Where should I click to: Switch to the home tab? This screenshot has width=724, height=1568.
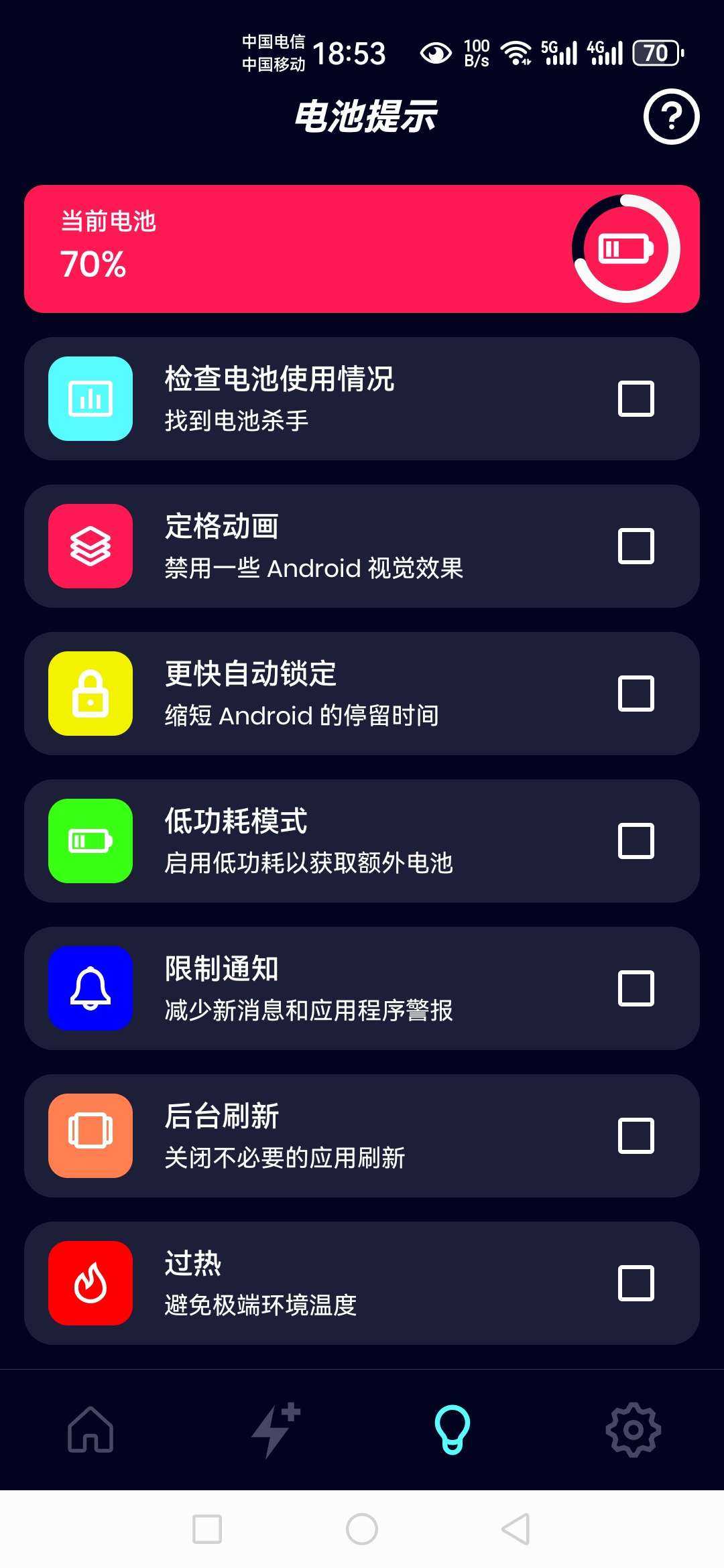pos(90,1429)
